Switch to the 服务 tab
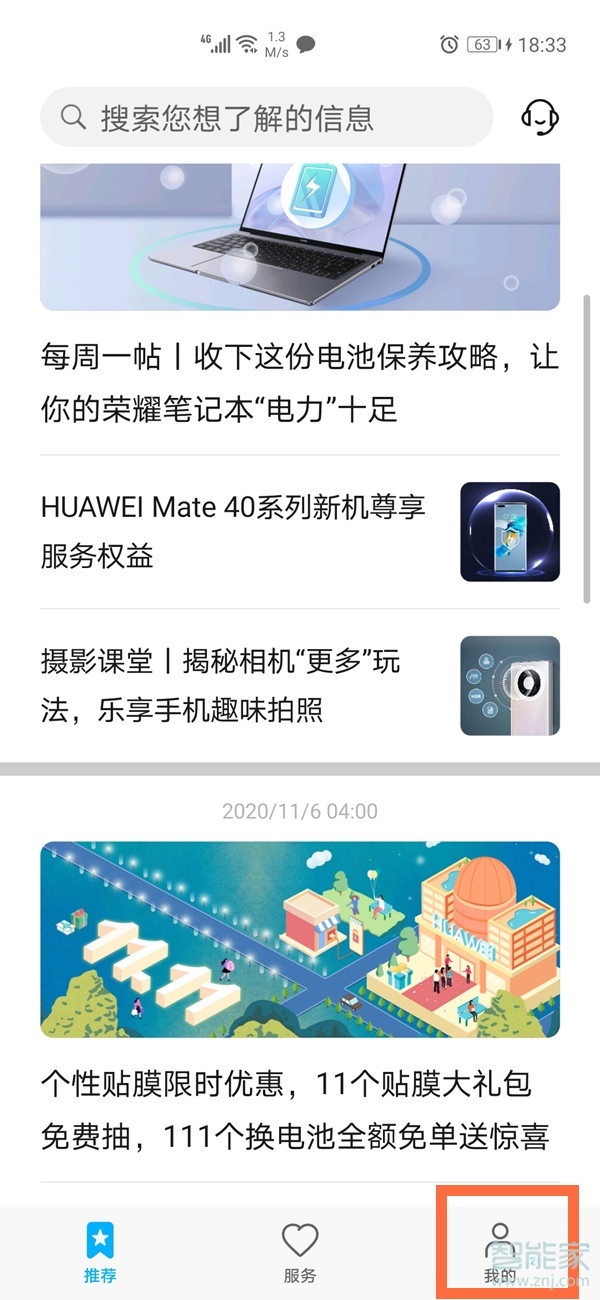 299,1252
